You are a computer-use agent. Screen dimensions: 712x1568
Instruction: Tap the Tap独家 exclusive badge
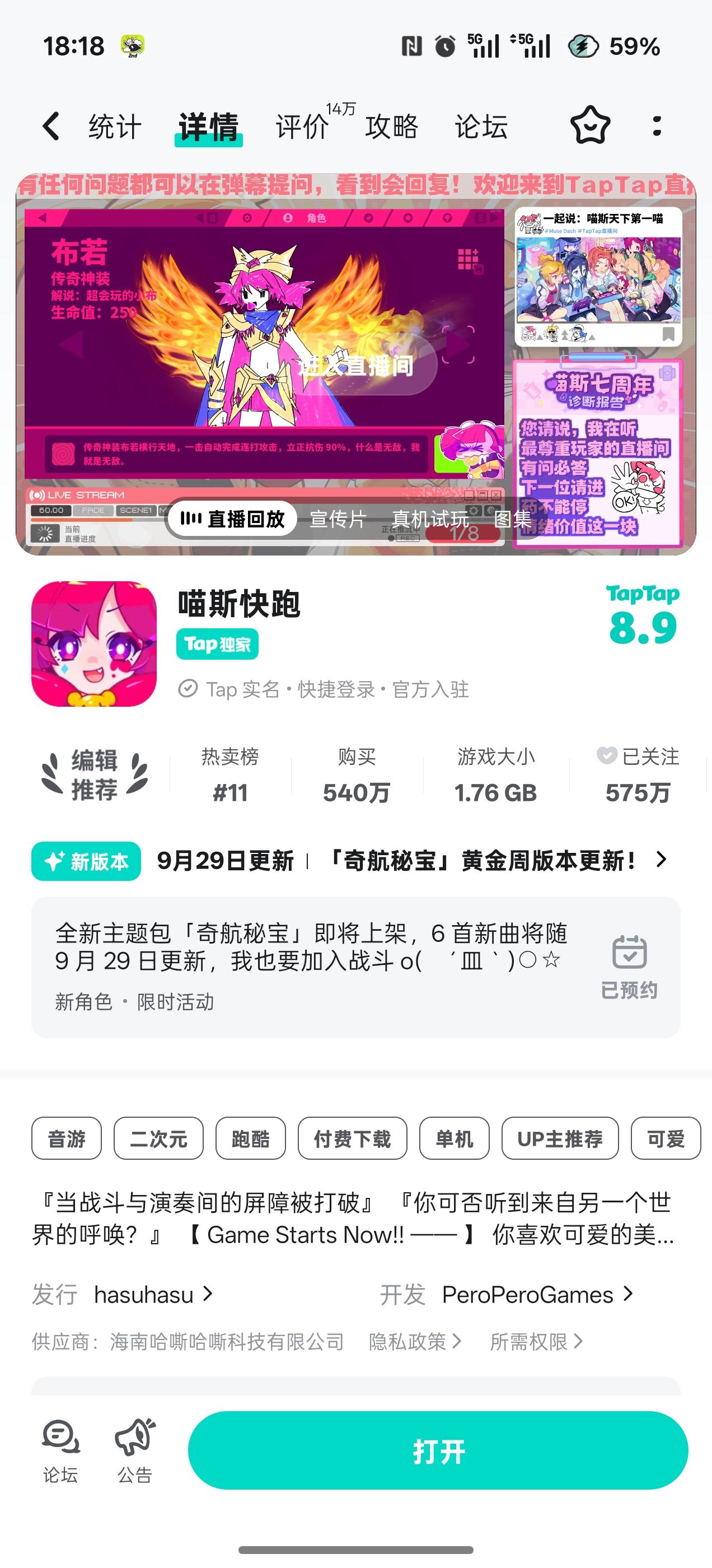(x=218, y=643)
